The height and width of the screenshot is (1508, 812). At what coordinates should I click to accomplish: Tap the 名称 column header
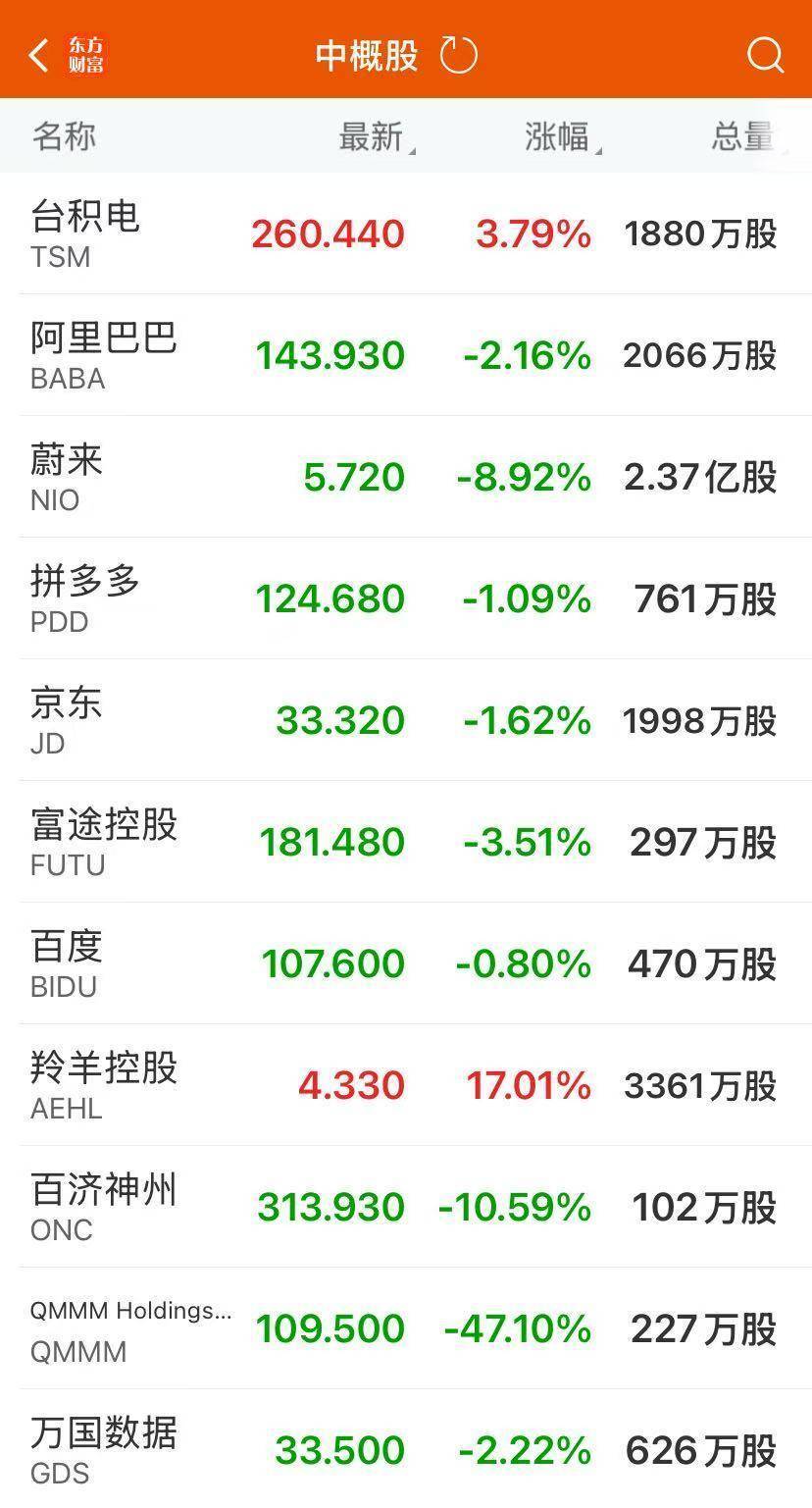62,137
